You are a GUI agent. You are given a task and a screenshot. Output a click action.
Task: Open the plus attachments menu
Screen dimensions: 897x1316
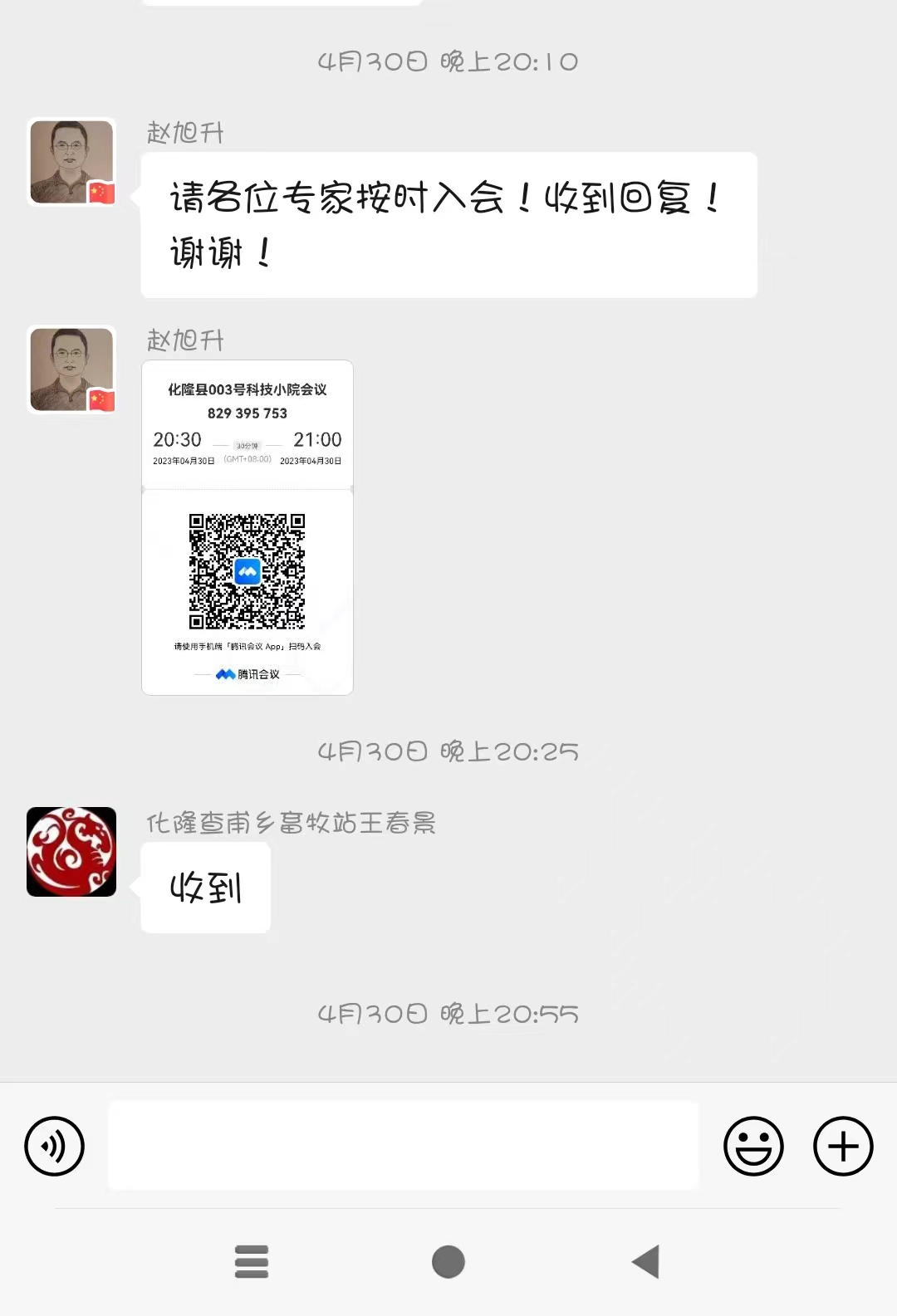[x=843, y=1146]
